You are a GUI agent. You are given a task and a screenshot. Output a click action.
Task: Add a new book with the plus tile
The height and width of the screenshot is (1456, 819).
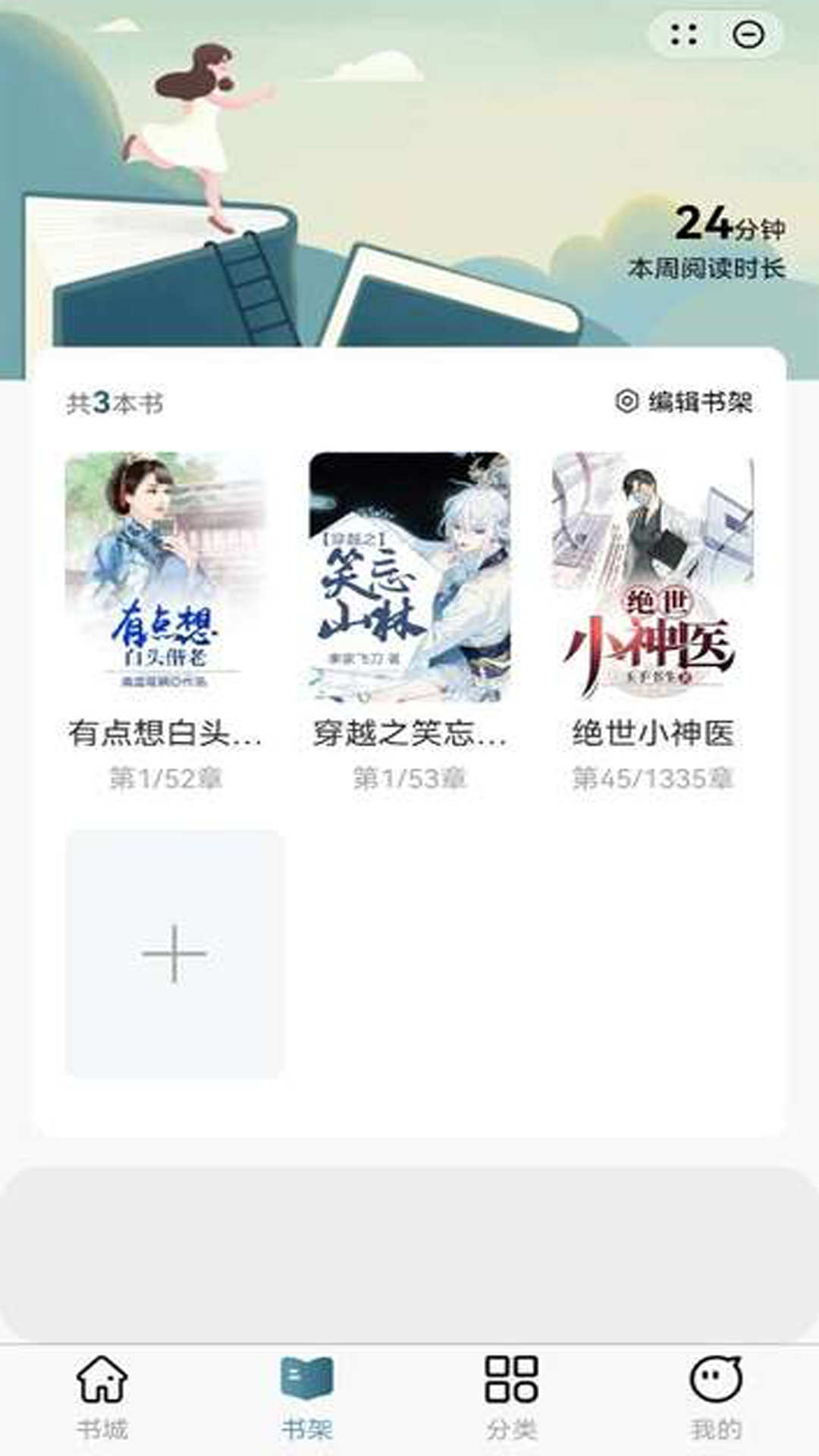(174, 953)
